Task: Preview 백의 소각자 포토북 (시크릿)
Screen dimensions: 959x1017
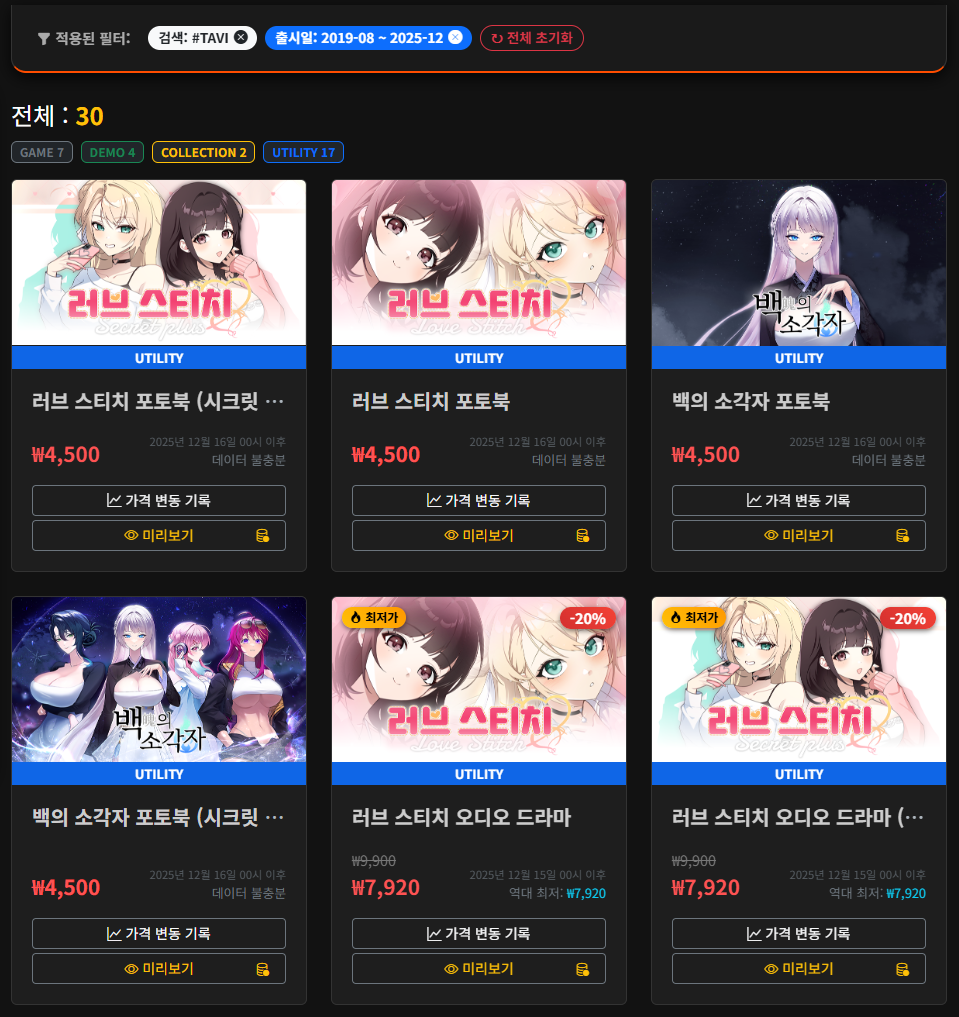Action: click(x=159, y=968)
